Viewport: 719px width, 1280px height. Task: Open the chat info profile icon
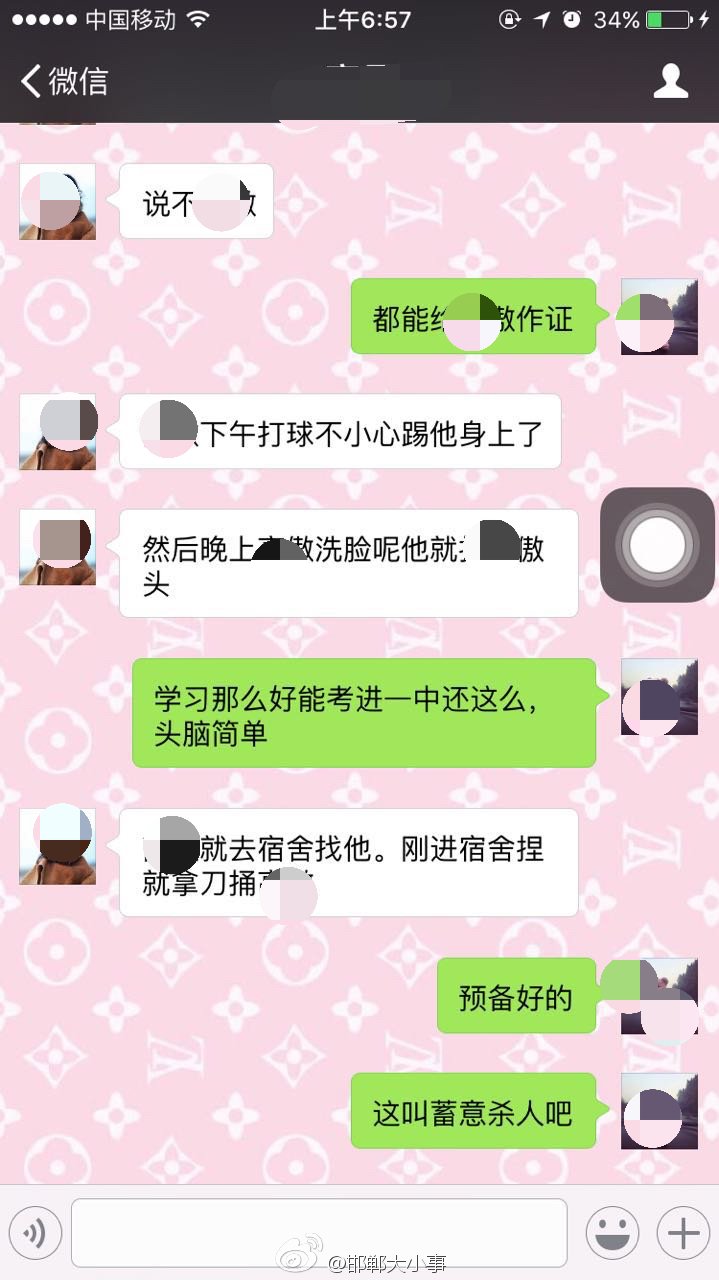coord(670,81)
